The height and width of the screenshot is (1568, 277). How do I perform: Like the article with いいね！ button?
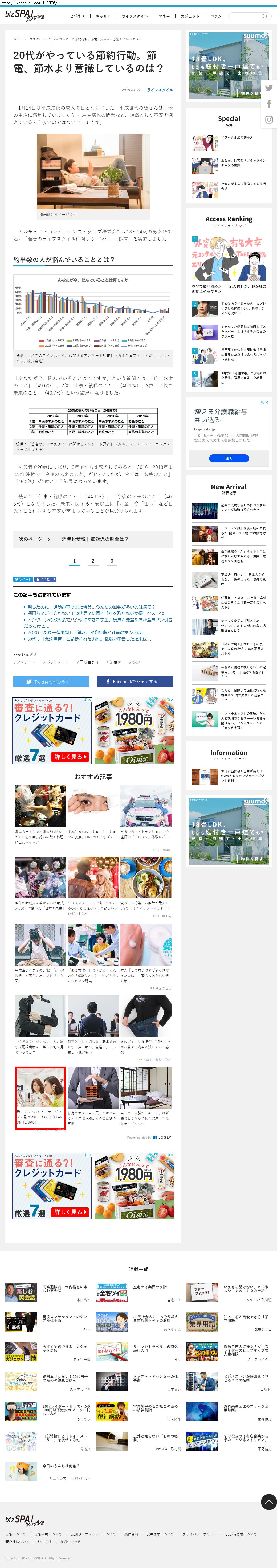click(46, 580)
